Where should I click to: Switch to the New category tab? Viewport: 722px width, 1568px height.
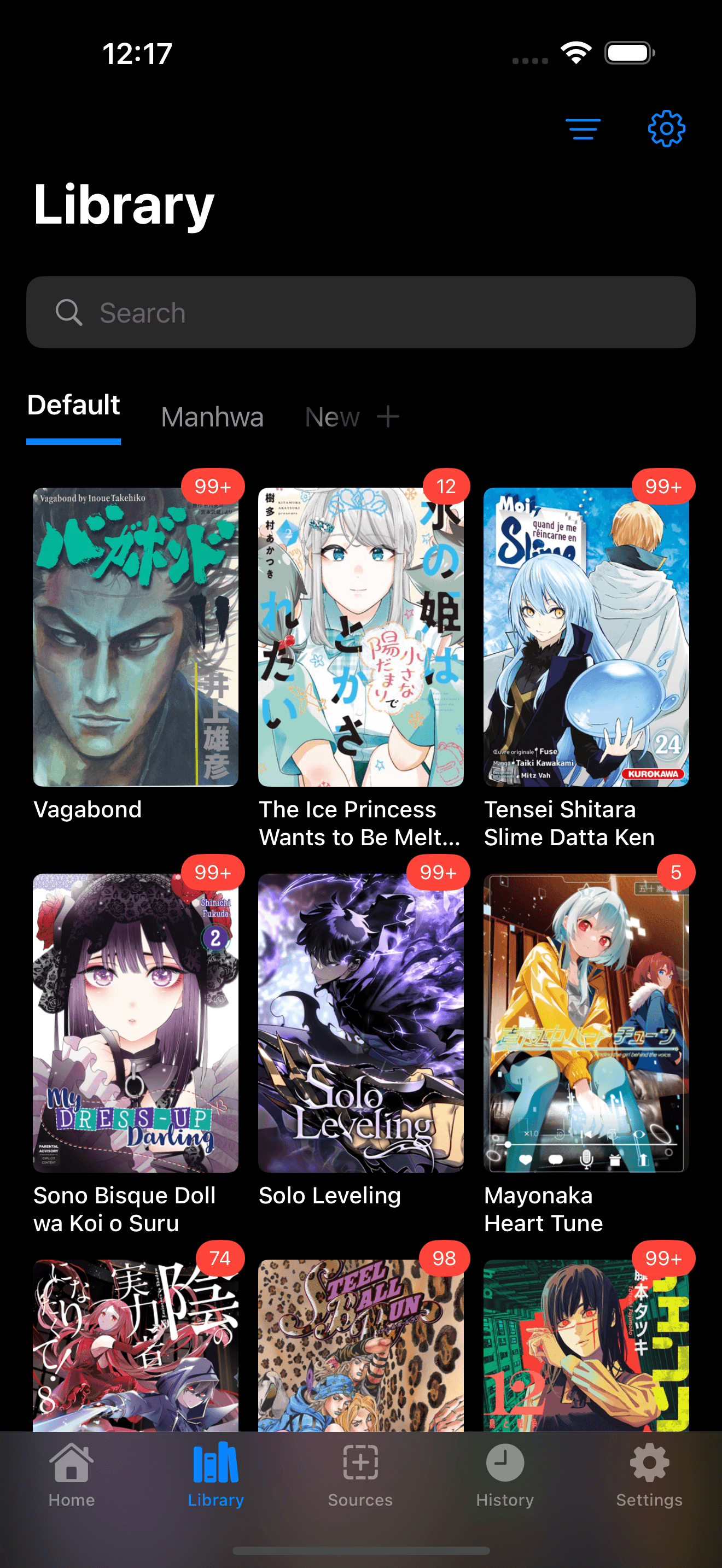(332, 418)
